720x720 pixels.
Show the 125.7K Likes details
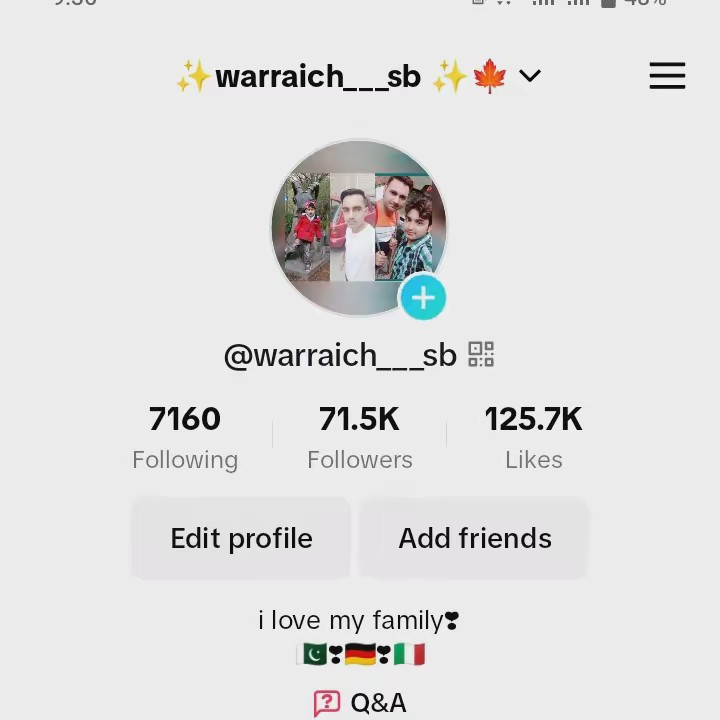click(x=533, y=437)
